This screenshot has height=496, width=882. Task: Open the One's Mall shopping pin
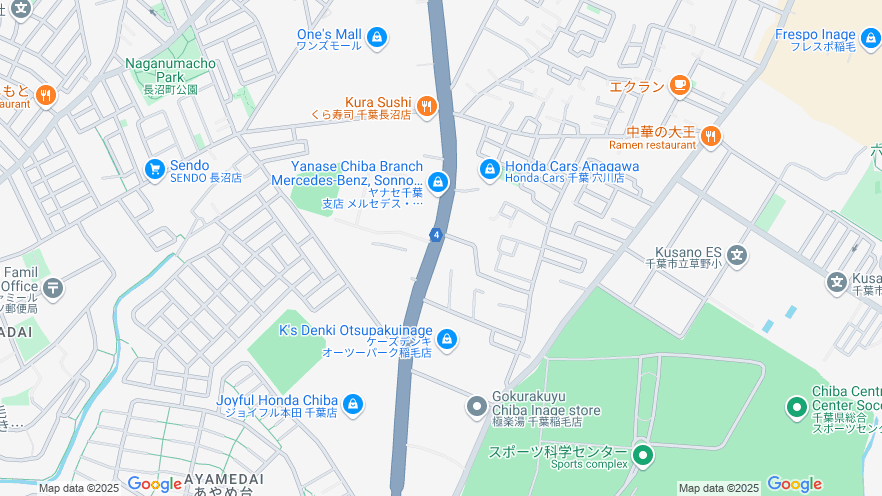(377, 39)
